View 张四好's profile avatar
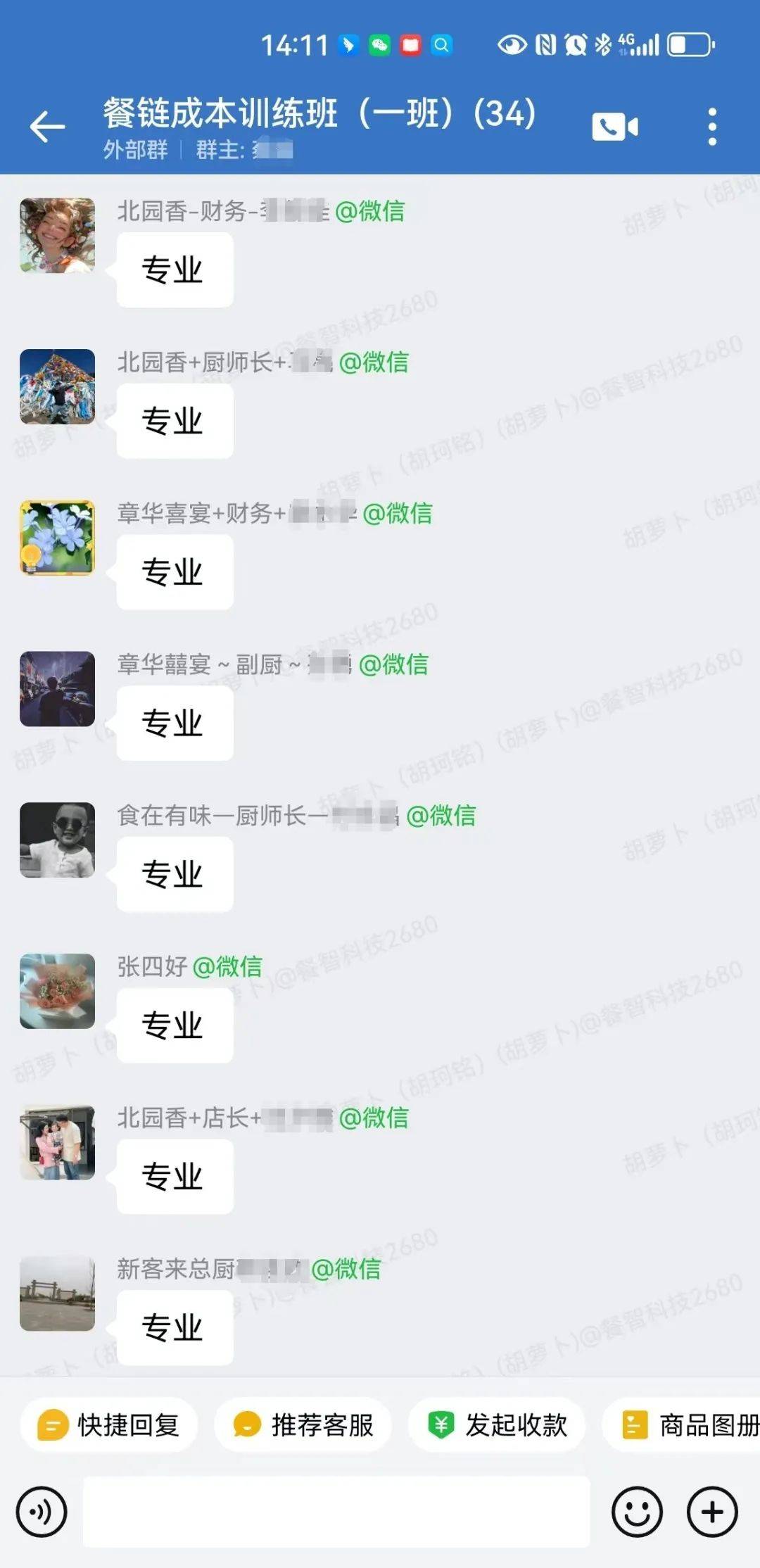The width and height of the screenshot is (760, 1568). click(57, 991)
